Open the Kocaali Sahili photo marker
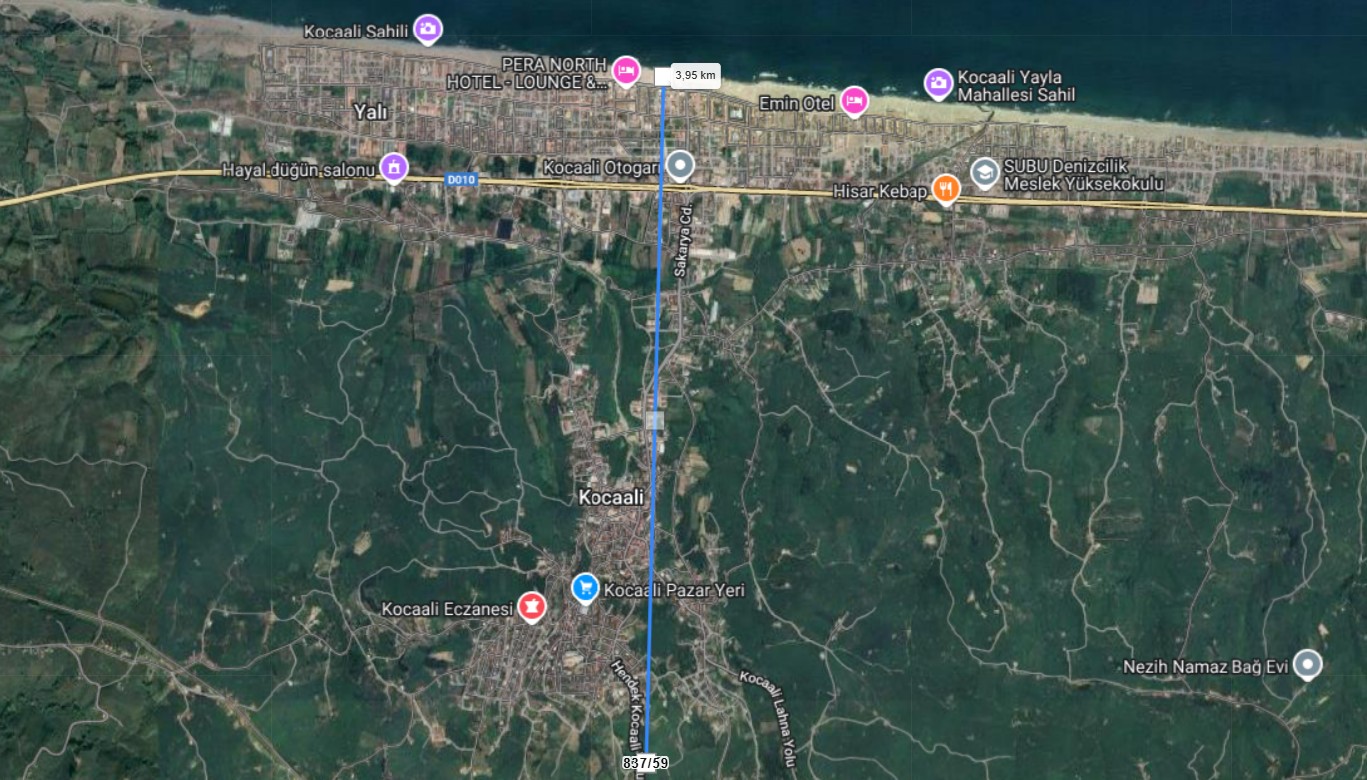 [428, 29]
